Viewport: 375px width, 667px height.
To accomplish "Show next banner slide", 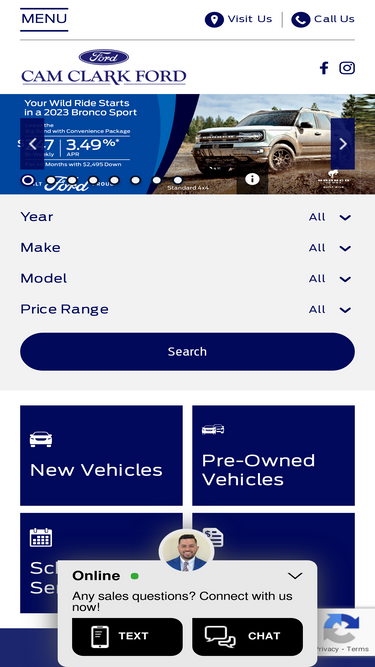I will 343,144.
